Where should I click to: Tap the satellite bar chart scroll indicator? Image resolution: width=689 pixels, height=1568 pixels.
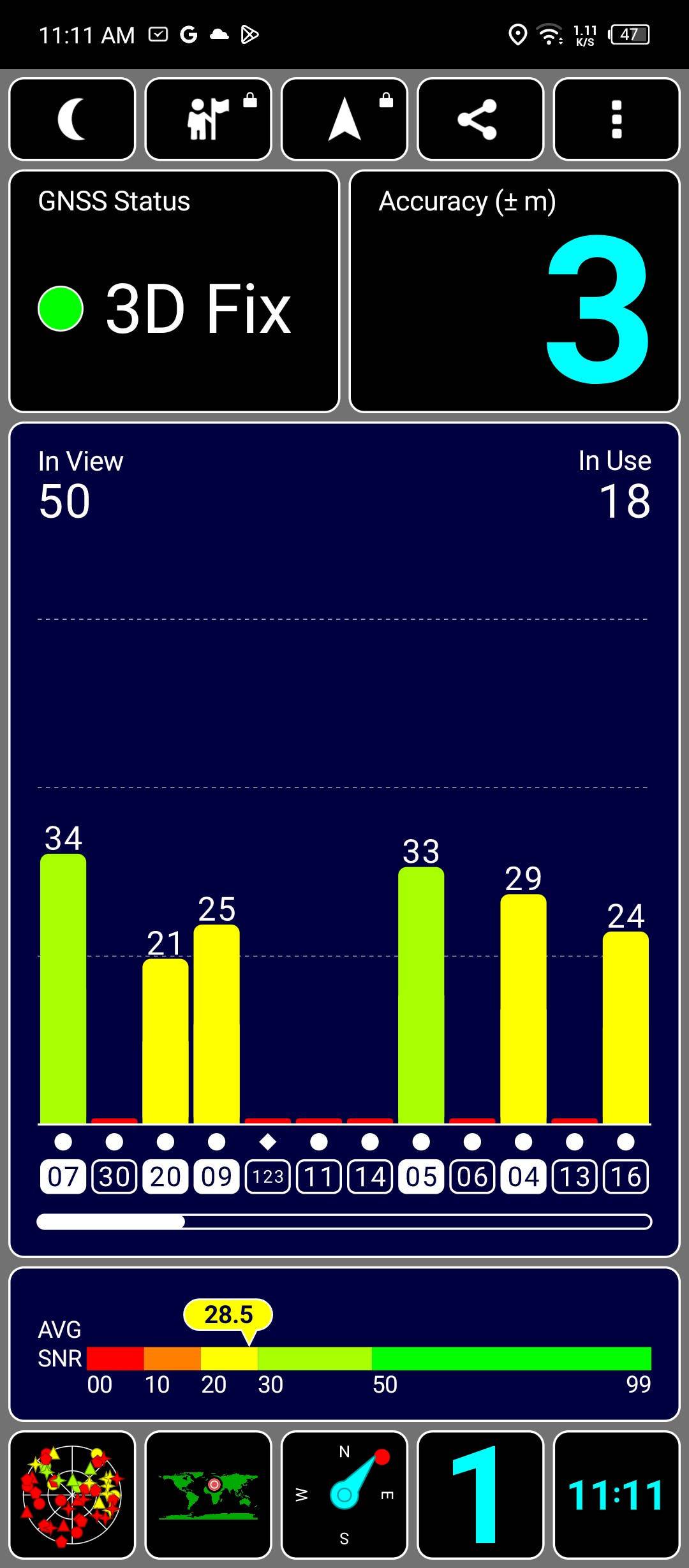pyautogui.click(x=344, y=1222)
